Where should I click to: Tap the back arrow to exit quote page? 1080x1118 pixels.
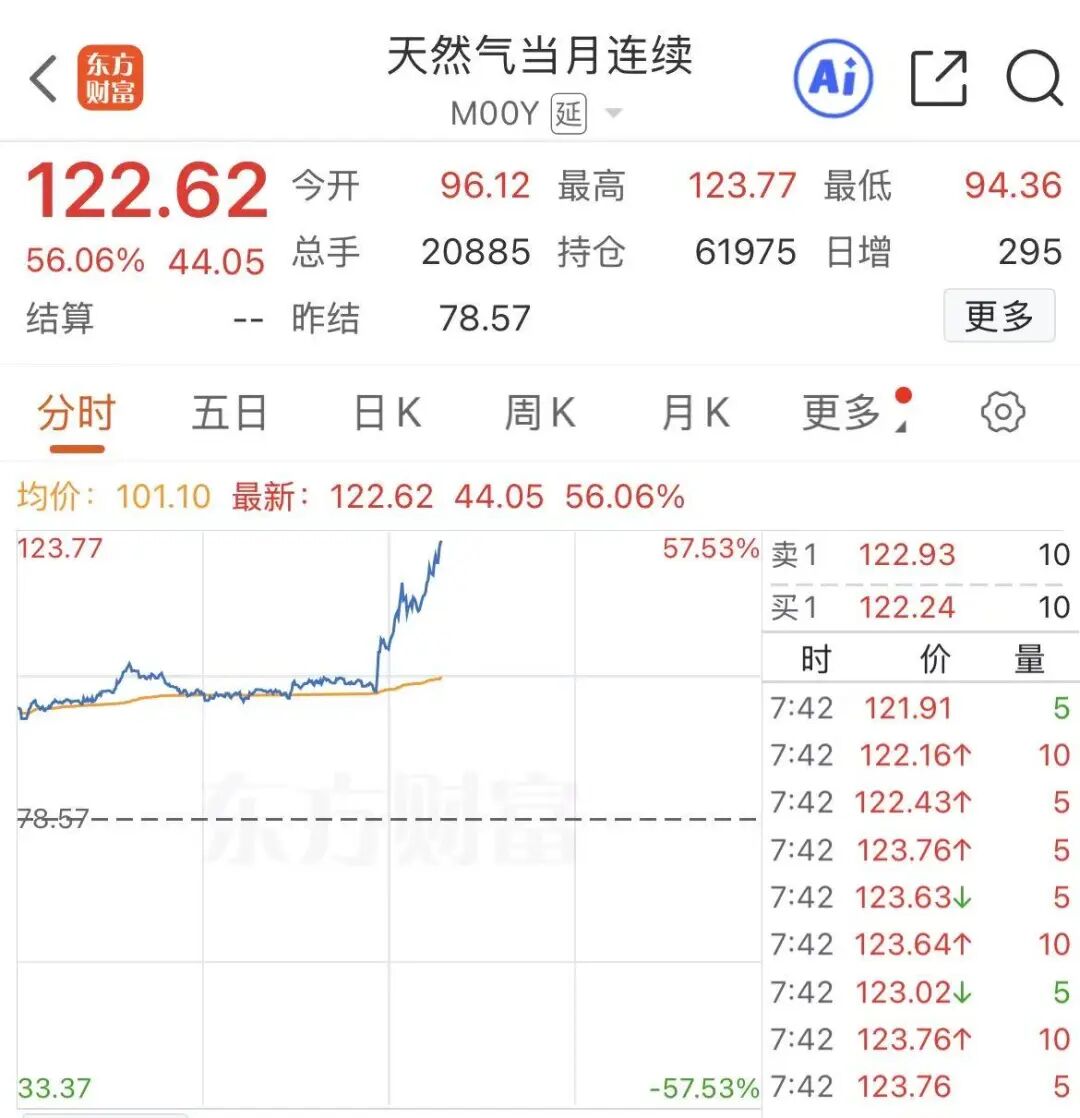[42, 78]
